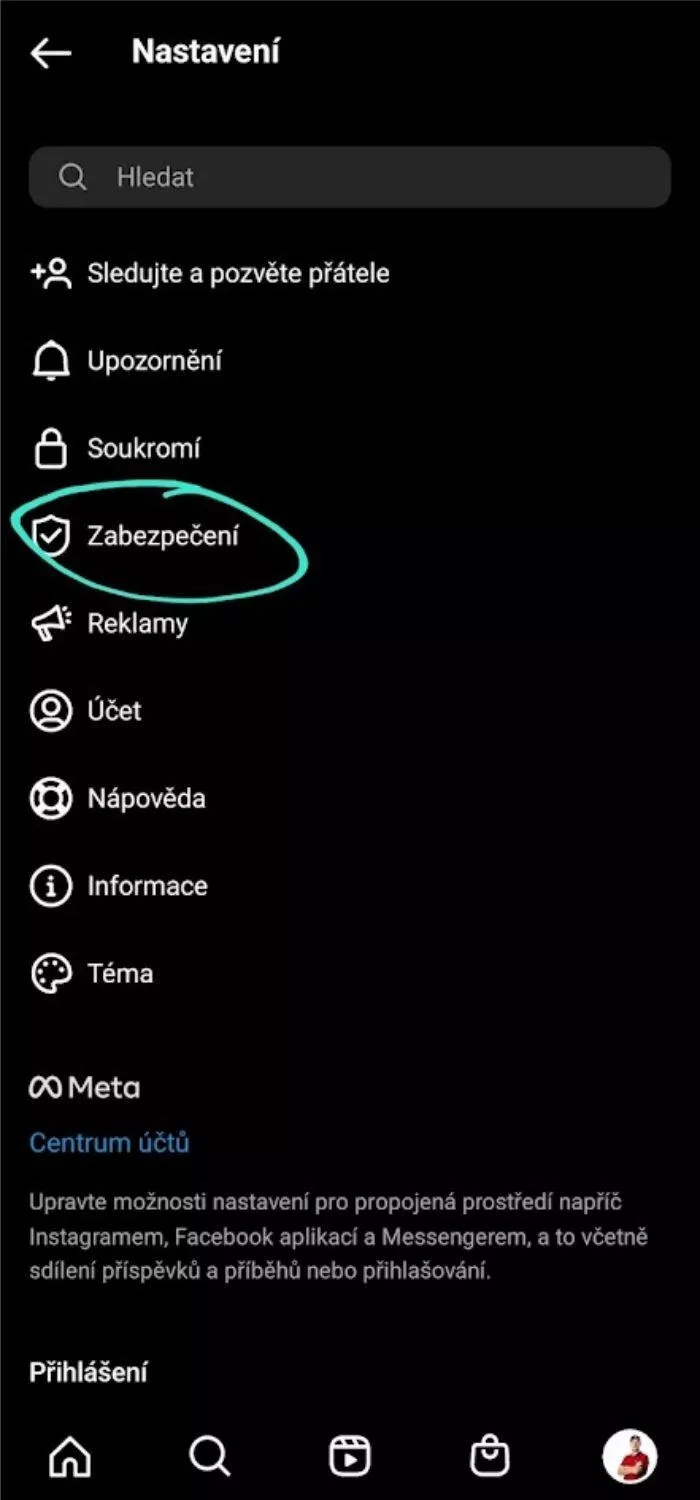Go back using the arrow icon

tap(51, 53)
